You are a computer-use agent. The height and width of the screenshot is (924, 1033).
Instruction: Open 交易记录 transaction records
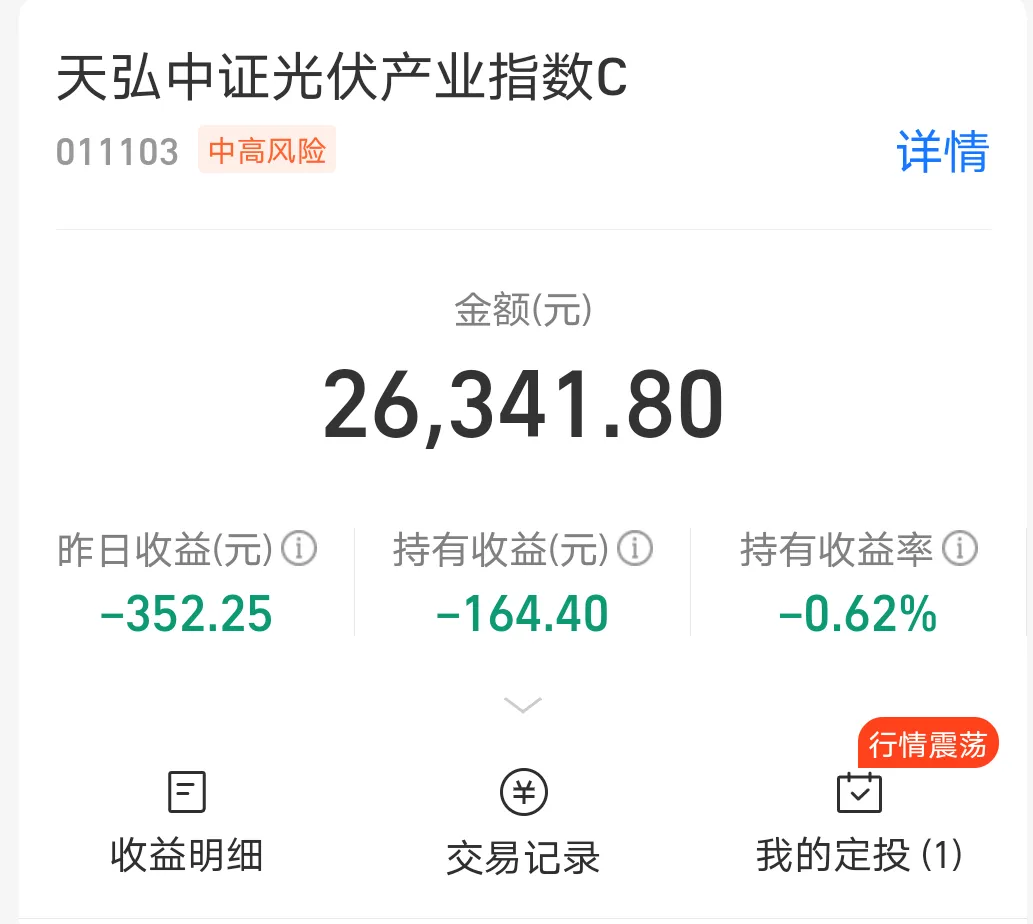pyautogui.click(x=523, y=823)
